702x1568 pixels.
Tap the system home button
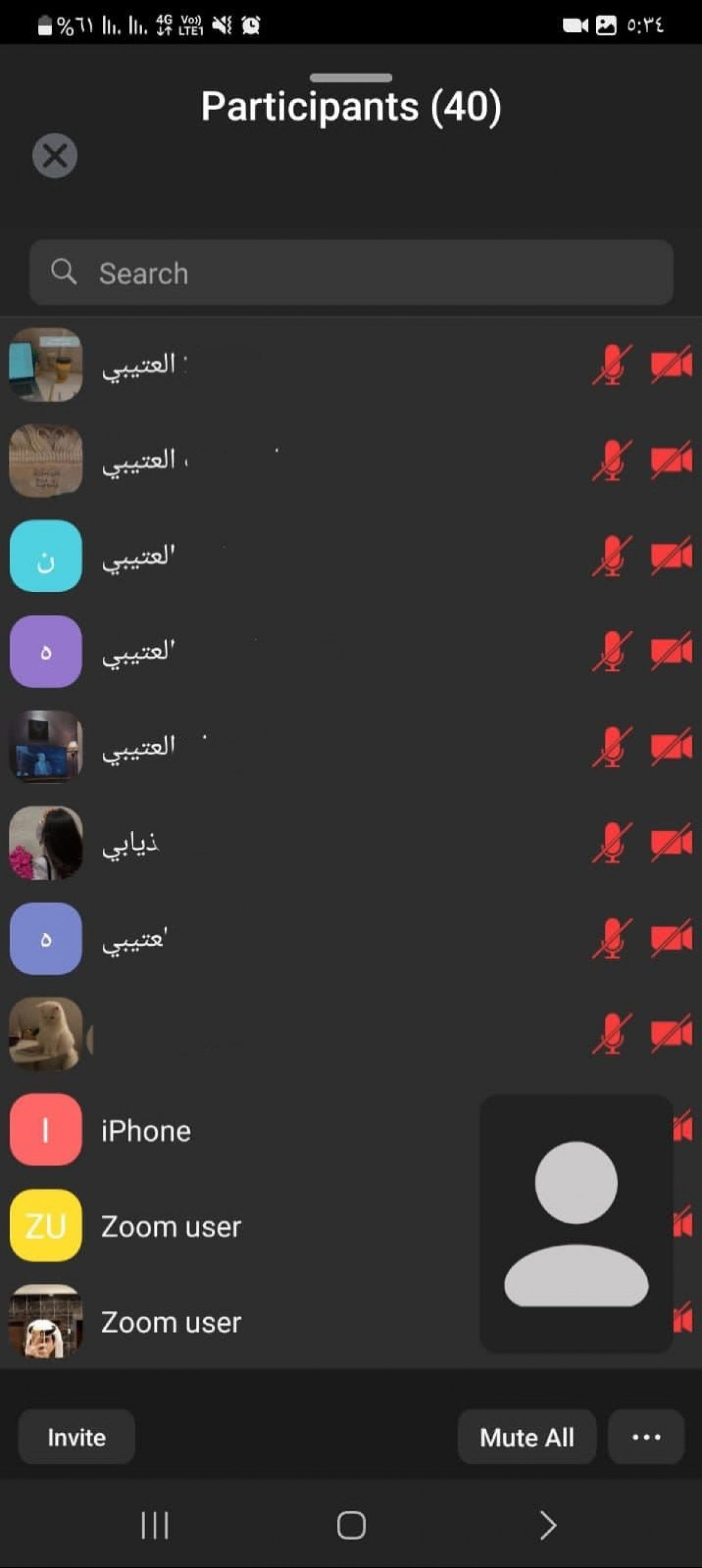point(352,1525)
